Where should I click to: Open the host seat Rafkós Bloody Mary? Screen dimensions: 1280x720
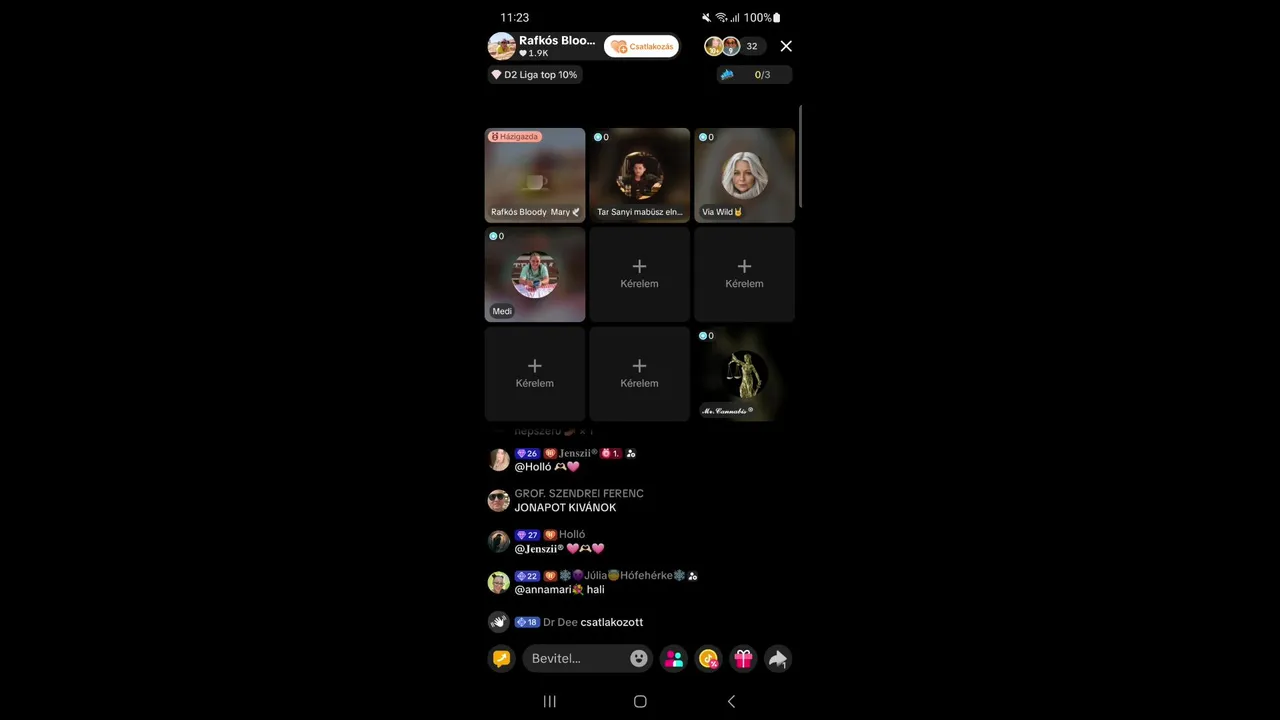535,175
